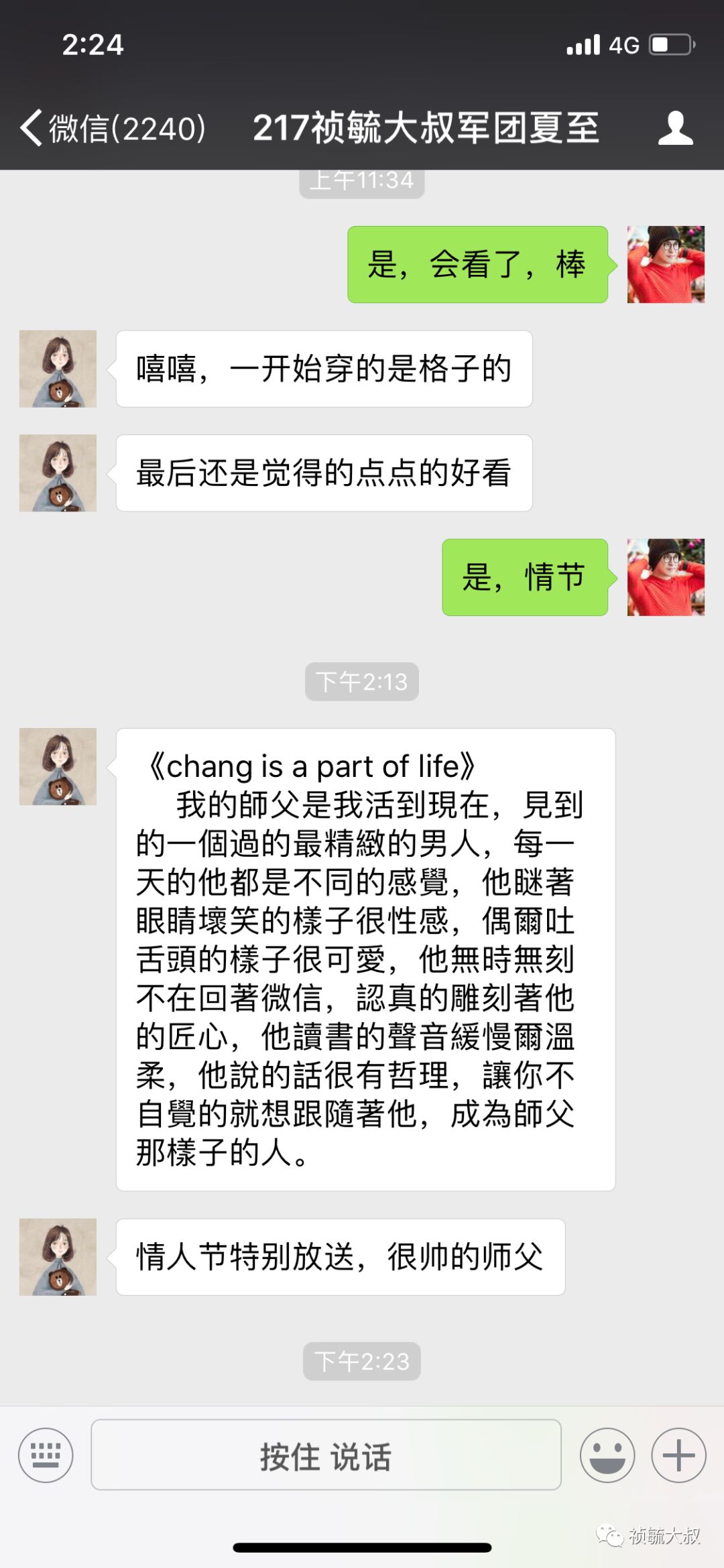
Task: Open the chat info profile icon
Action: click(675, 127)
